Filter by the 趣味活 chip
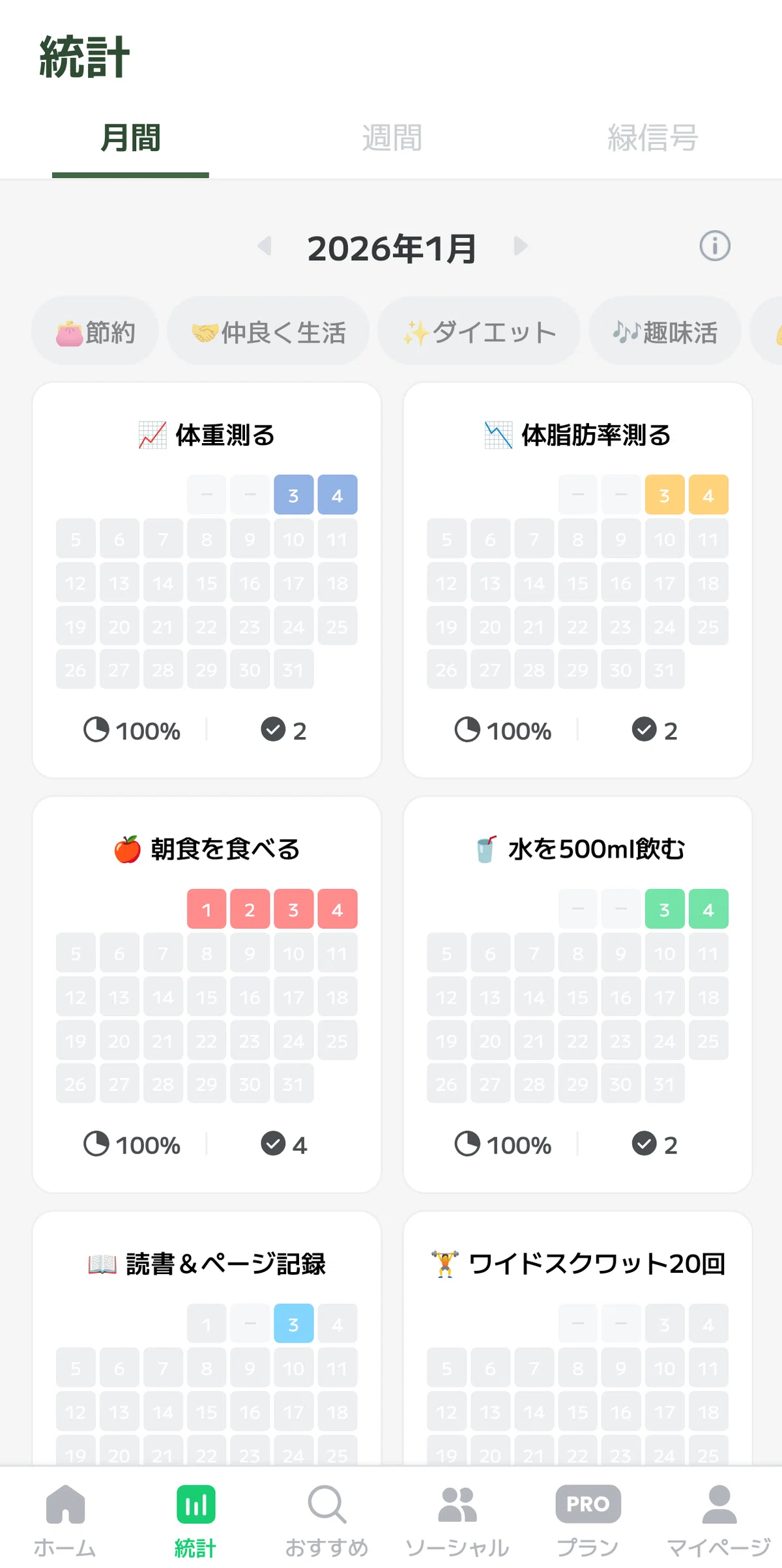The height and width of the screenshot is (1568, 782). point(665,332)
